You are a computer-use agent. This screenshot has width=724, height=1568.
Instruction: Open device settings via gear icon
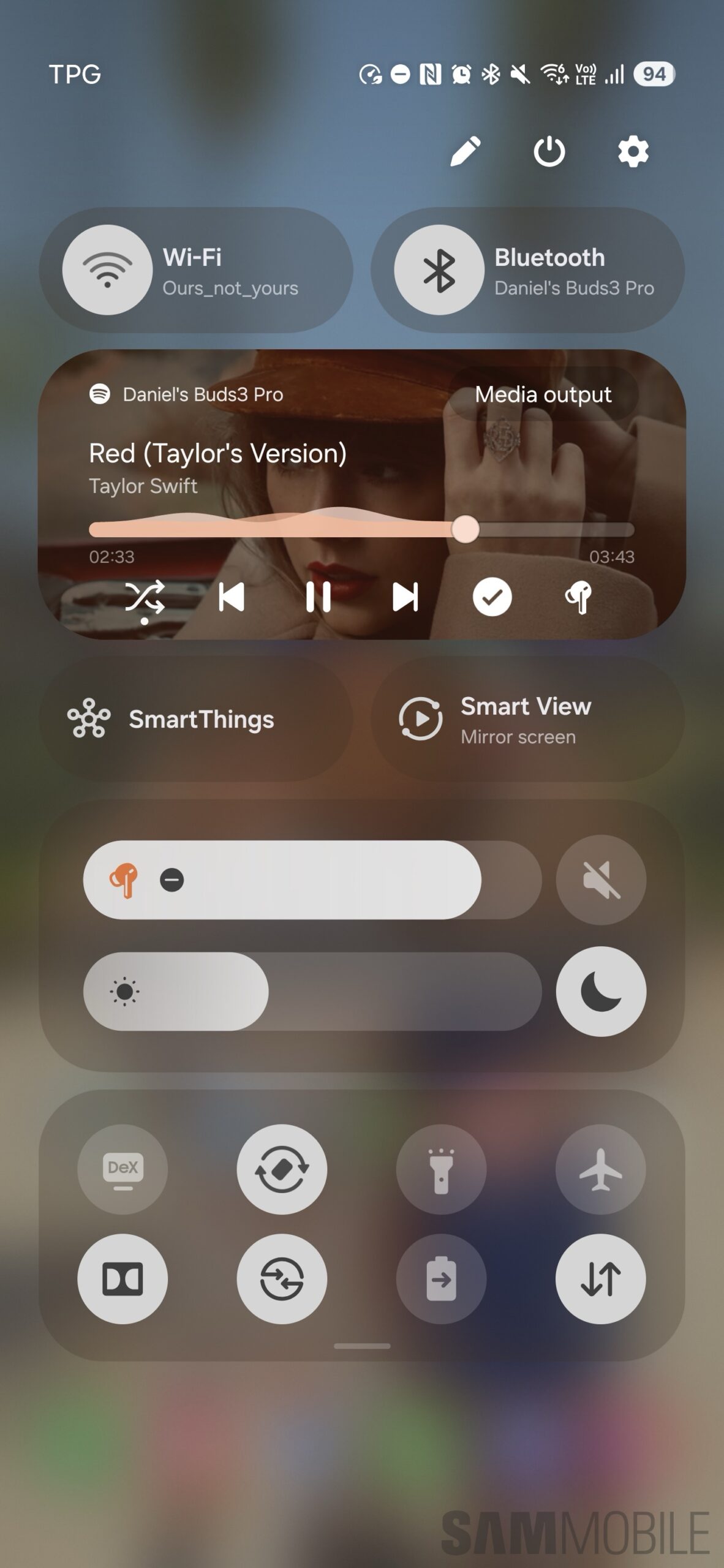coord(633,151)
